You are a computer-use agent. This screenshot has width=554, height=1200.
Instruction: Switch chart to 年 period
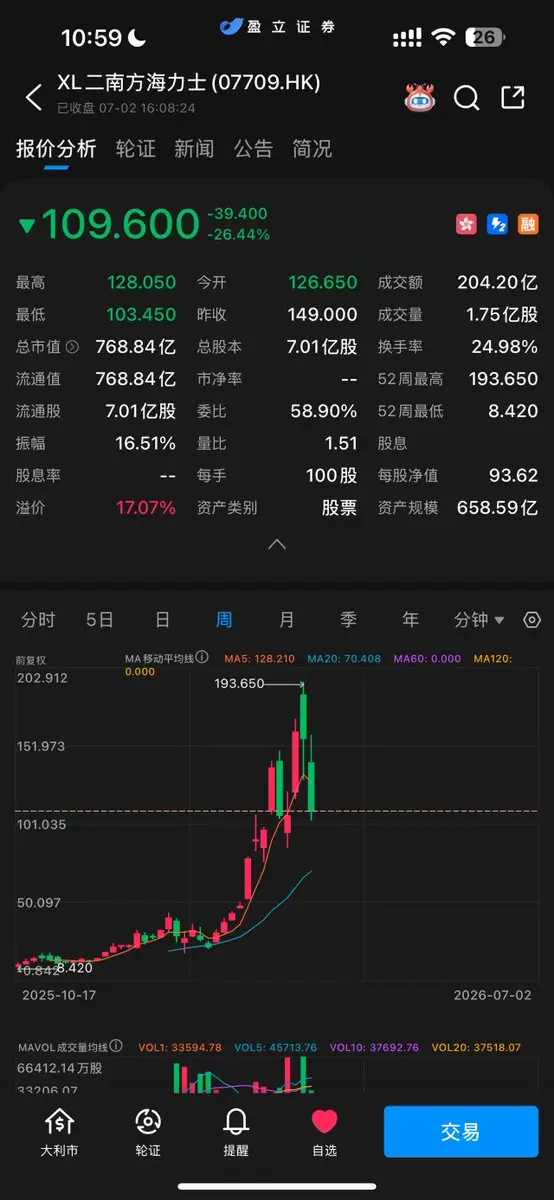[410, 620]
